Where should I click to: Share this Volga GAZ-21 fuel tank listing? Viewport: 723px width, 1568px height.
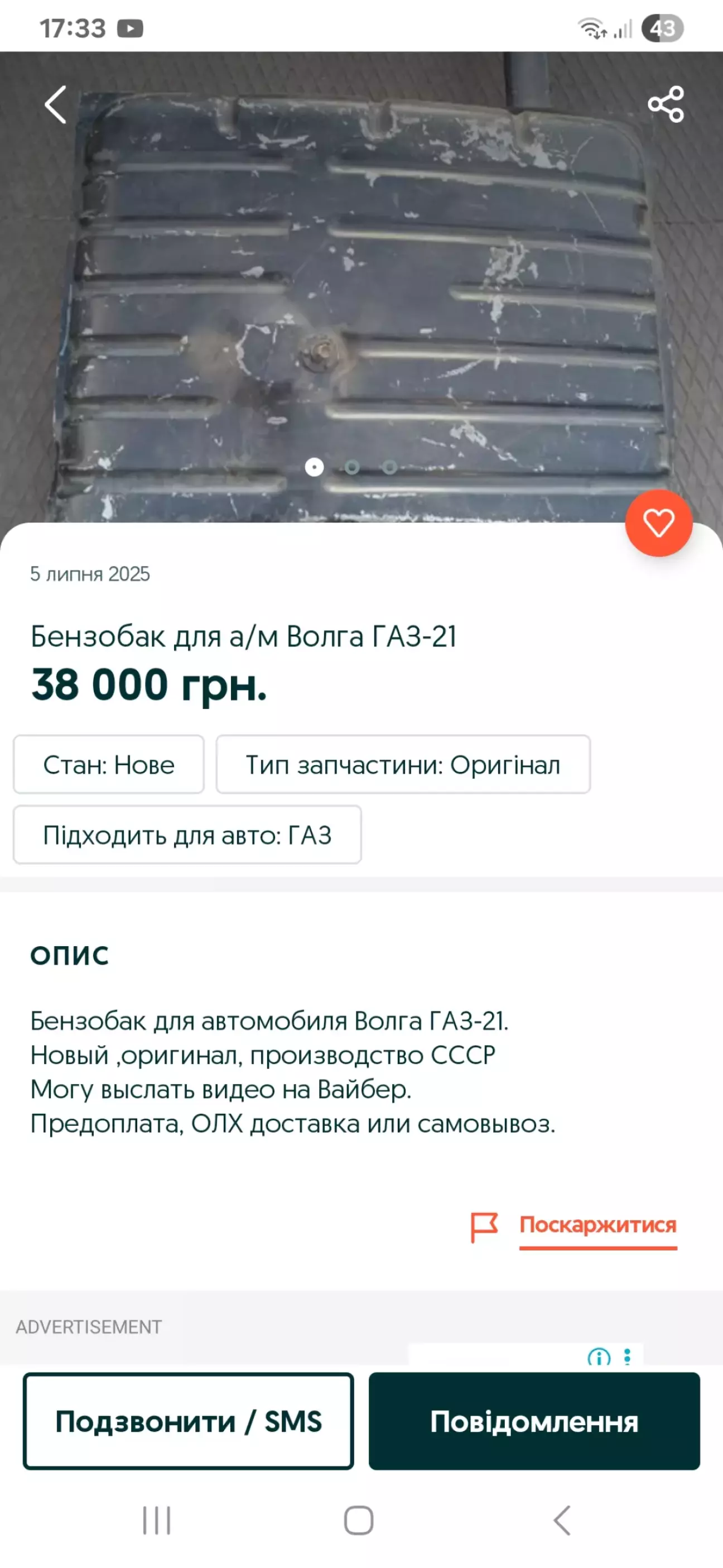click(666, 105)
